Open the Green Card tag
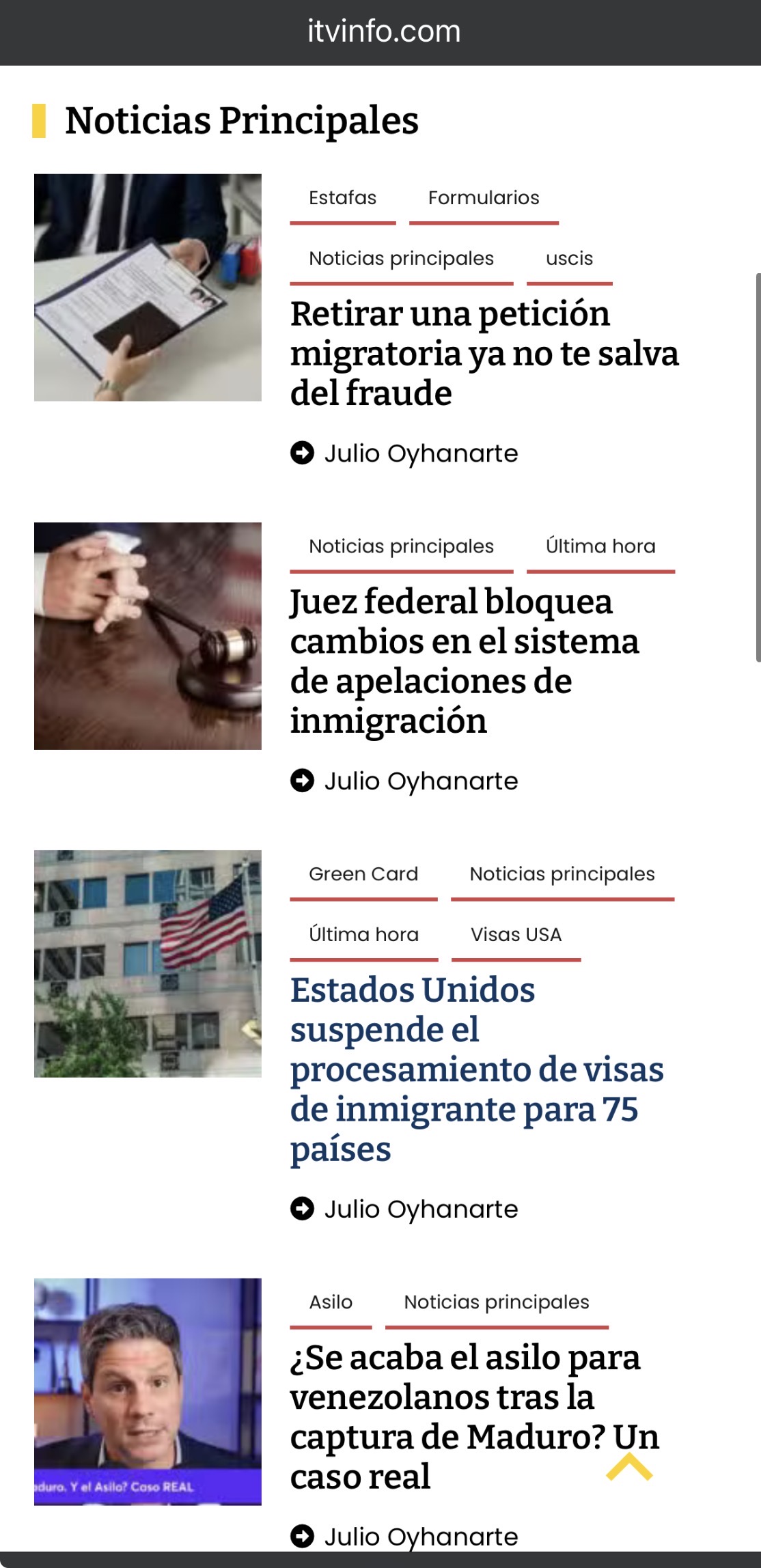The width and height of the screenshot is (761, 1568). click(x=363, y=874)
